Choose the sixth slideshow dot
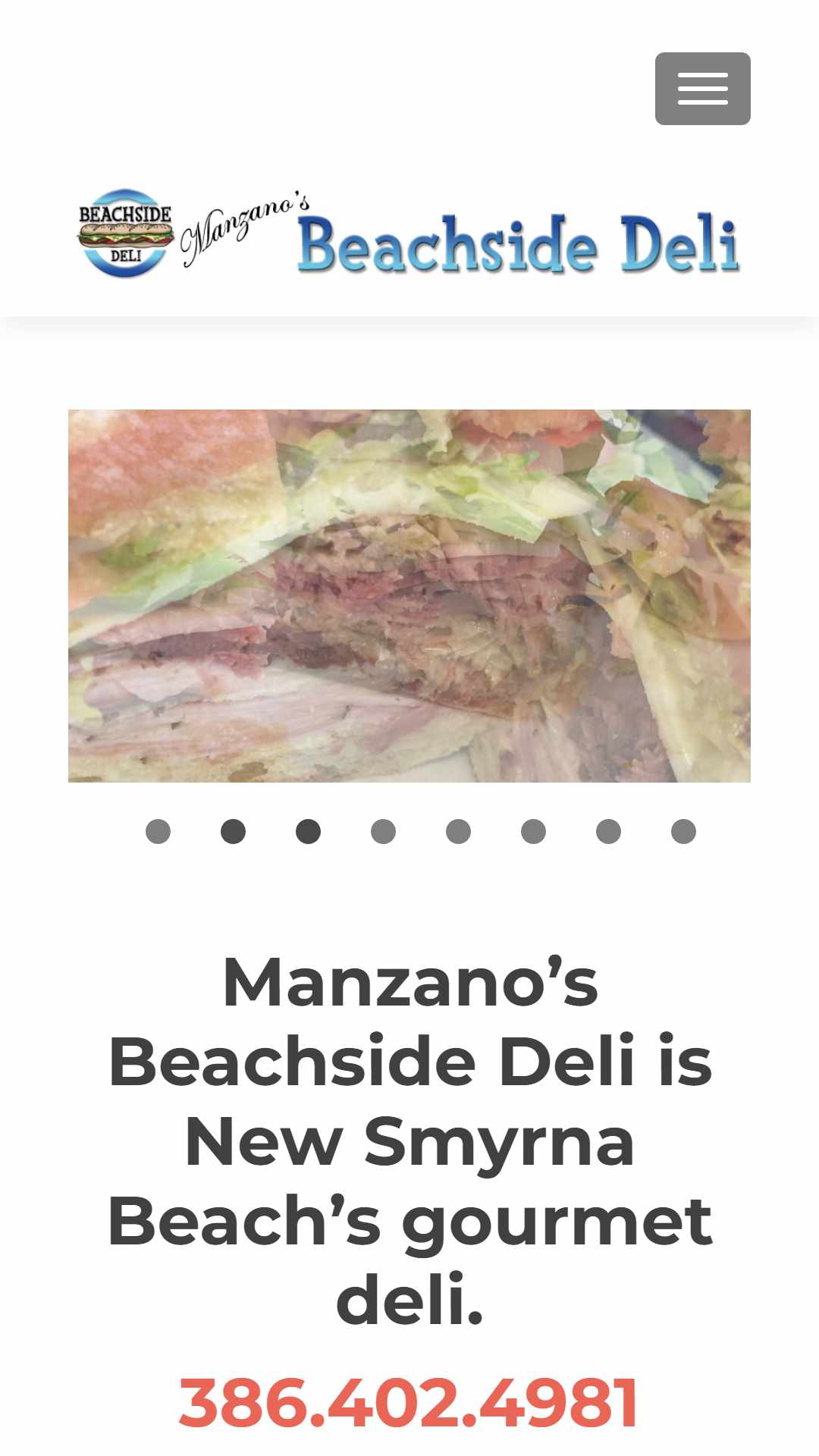819x1456 pixels. click(x=533, y=831)
